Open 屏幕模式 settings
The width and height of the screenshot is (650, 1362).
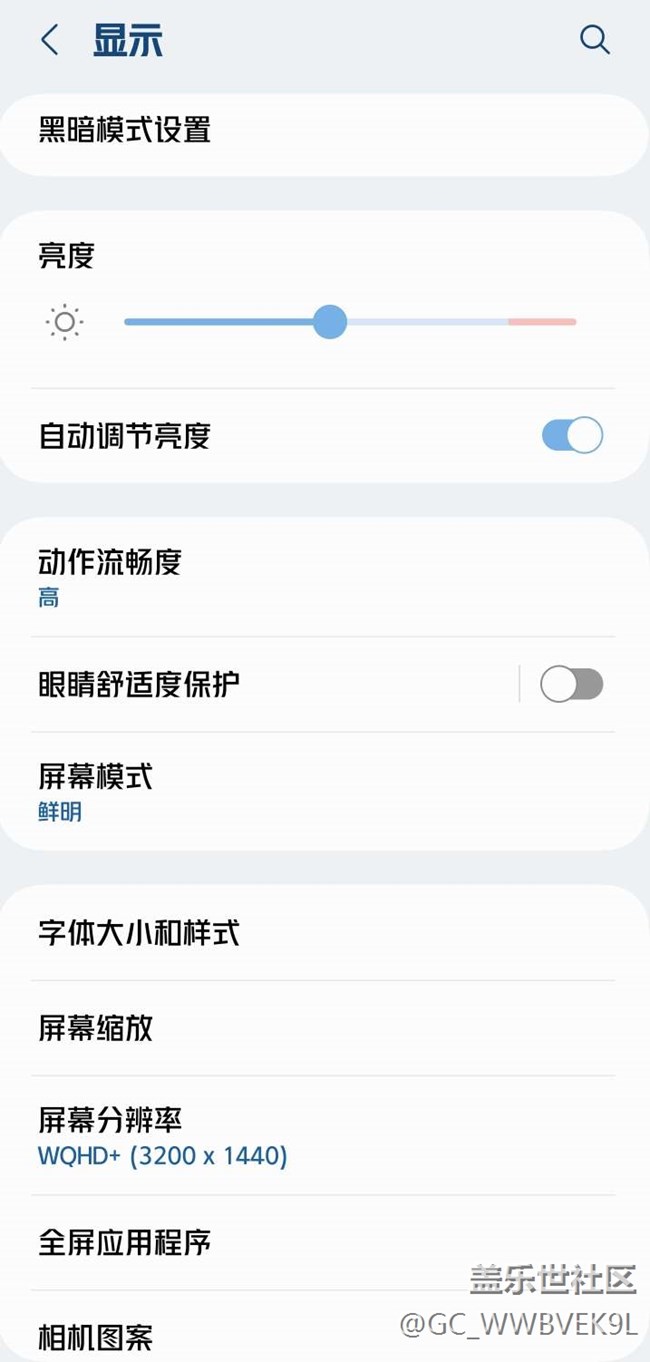coord(325,791)
